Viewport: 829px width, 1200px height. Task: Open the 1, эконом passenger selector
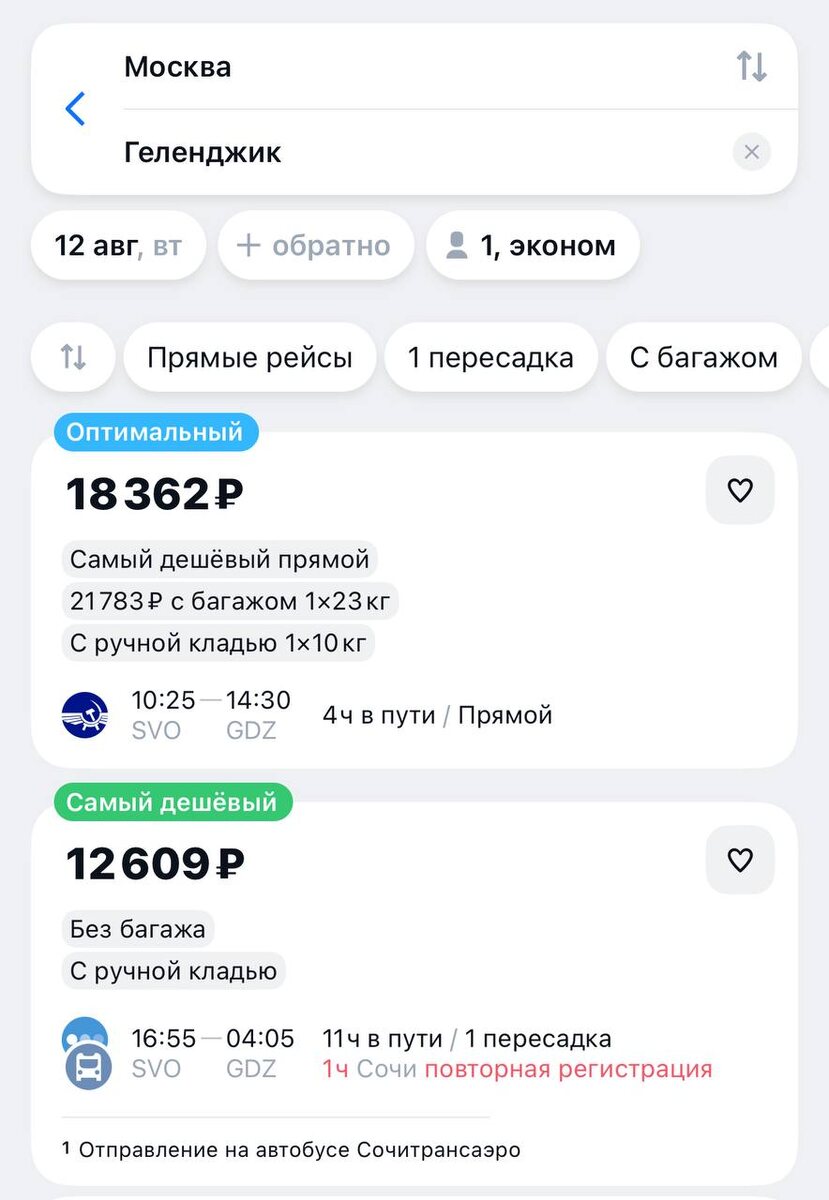point(532,244)
